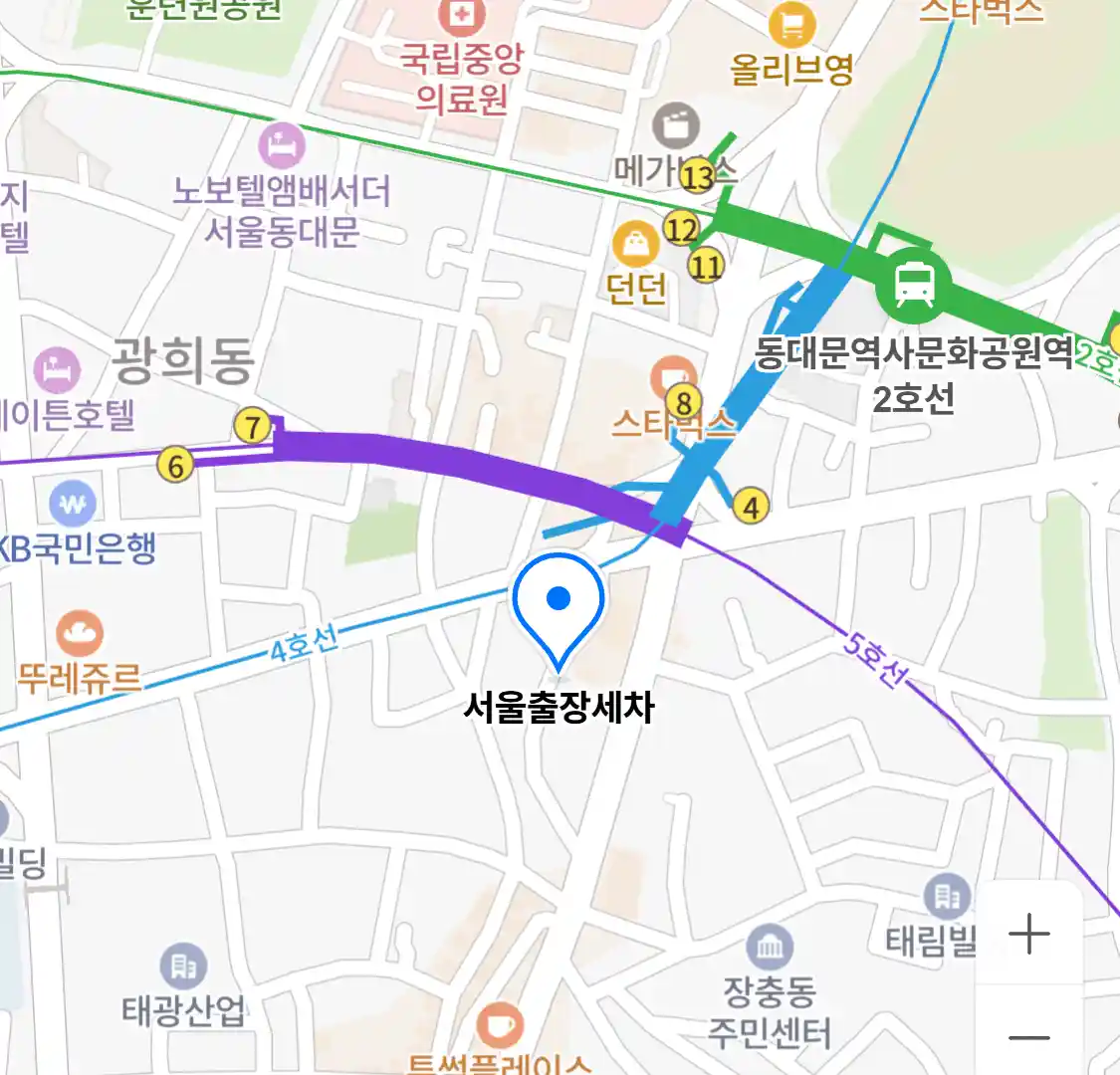Open the 올리브영 shop marker

791,26
